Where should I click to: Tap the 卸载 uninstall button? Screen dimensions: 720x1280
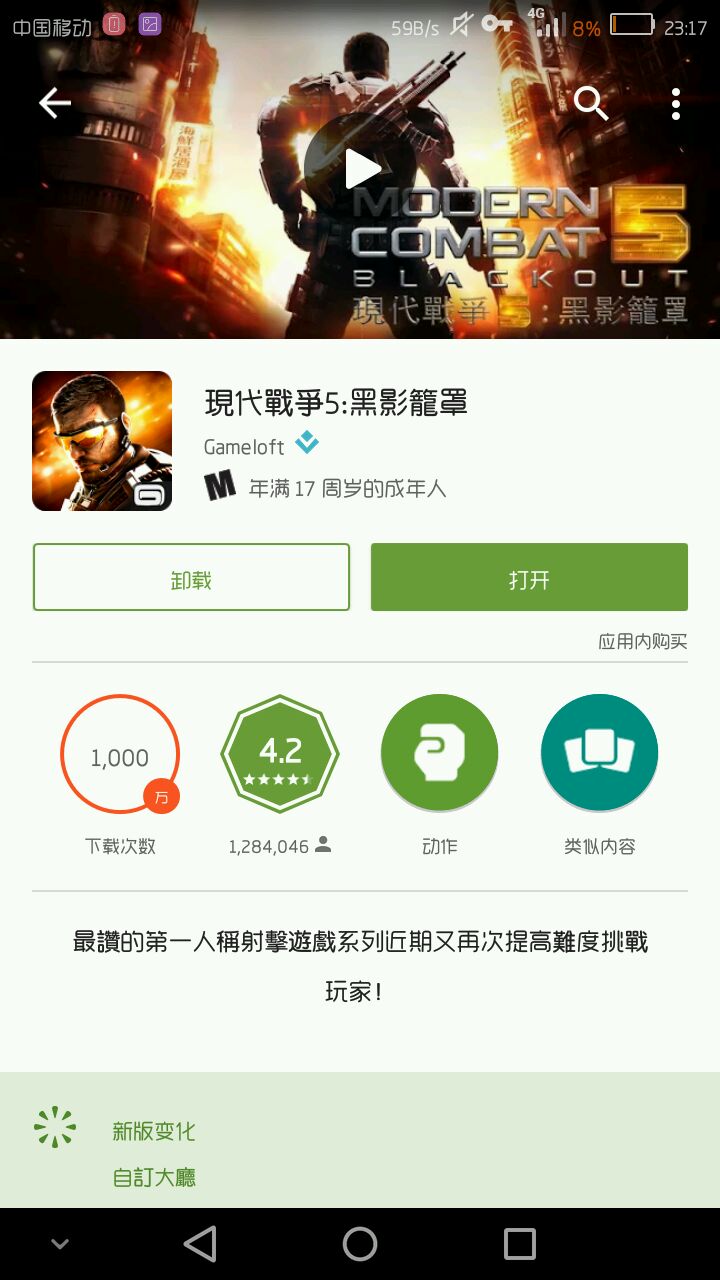point(191,577)
